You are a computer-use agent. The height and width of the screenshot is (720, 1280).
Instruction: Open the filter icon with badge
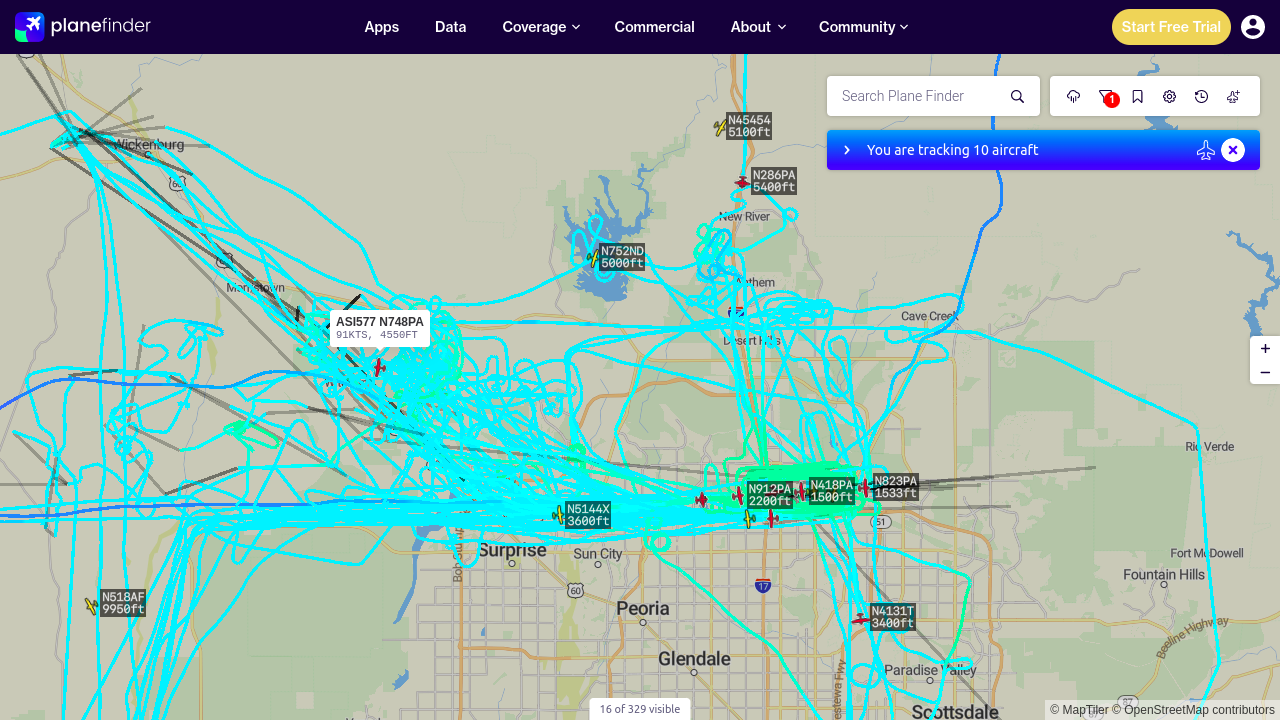point(1106,96)
